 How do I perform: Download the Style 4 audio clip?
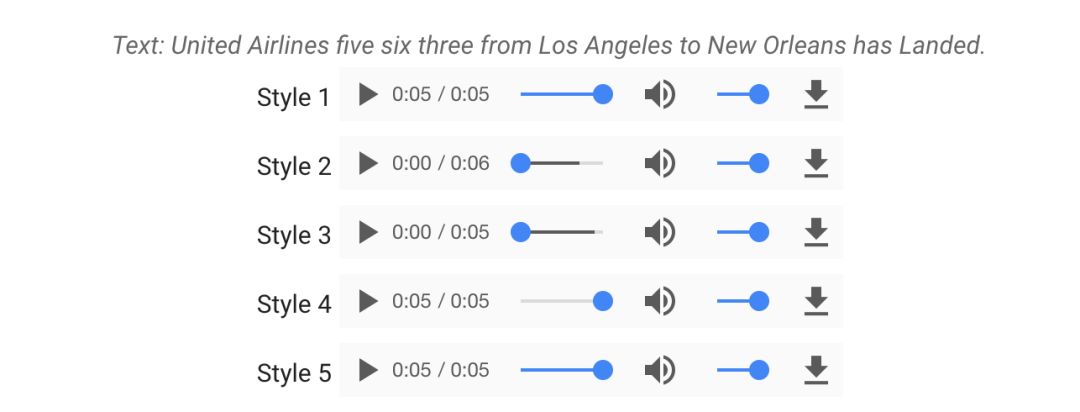[816, 301]
